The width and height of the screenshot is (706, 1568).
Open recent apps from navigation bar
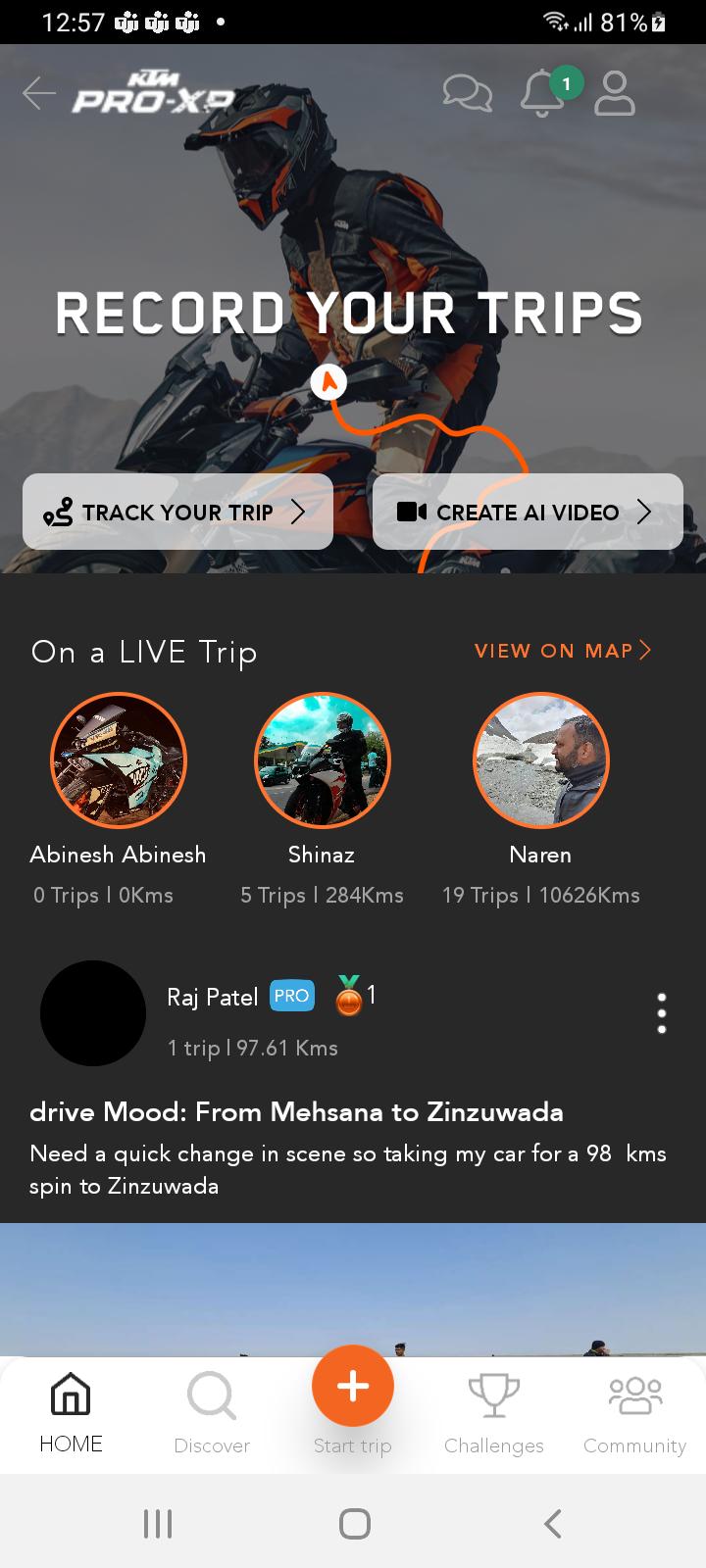tap(158, 1524)
